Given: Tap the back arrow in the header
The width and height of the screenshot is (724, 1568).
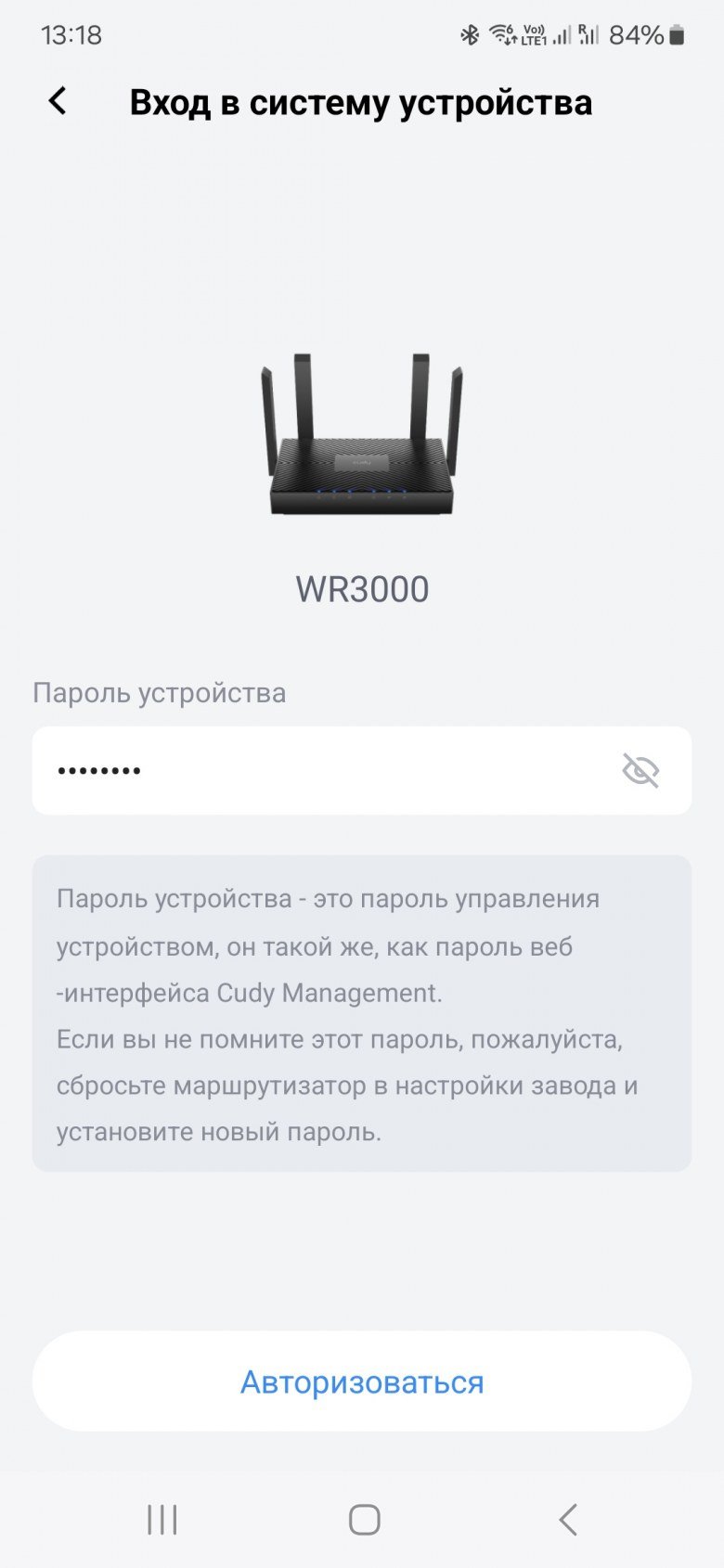Looking at the screenshot, I should point(58,100).
